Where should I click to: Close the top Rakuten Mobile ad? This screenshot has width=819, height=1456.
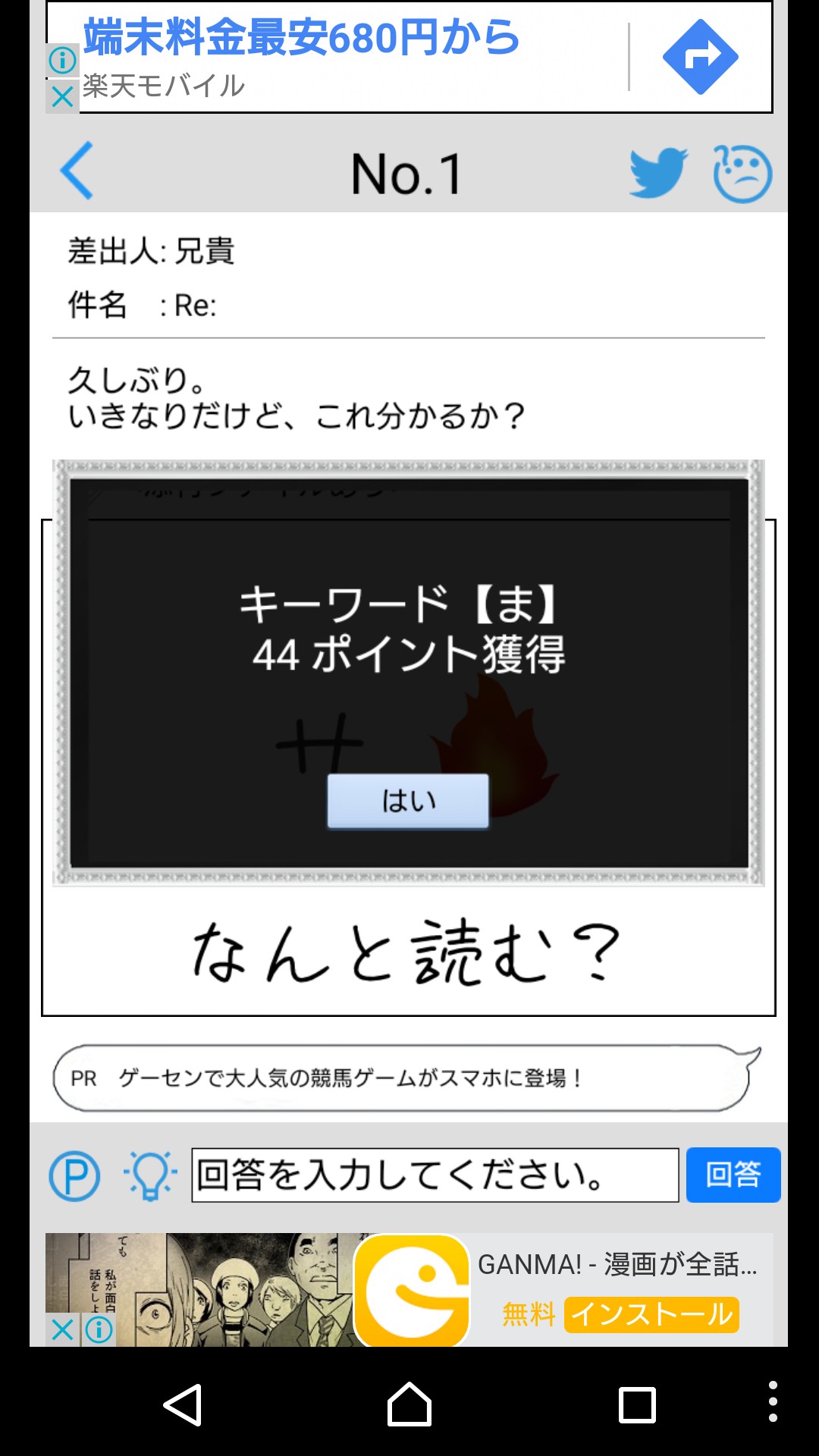62,97
